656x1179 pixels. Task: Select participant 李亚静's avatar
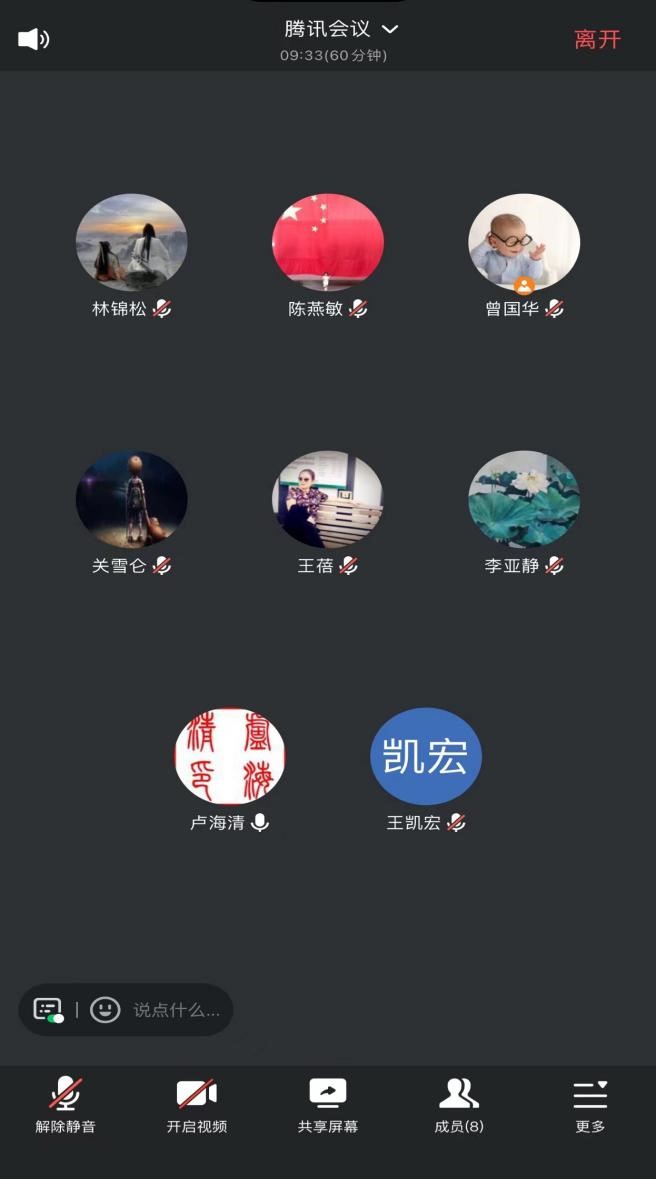click(x=524, y=499)
